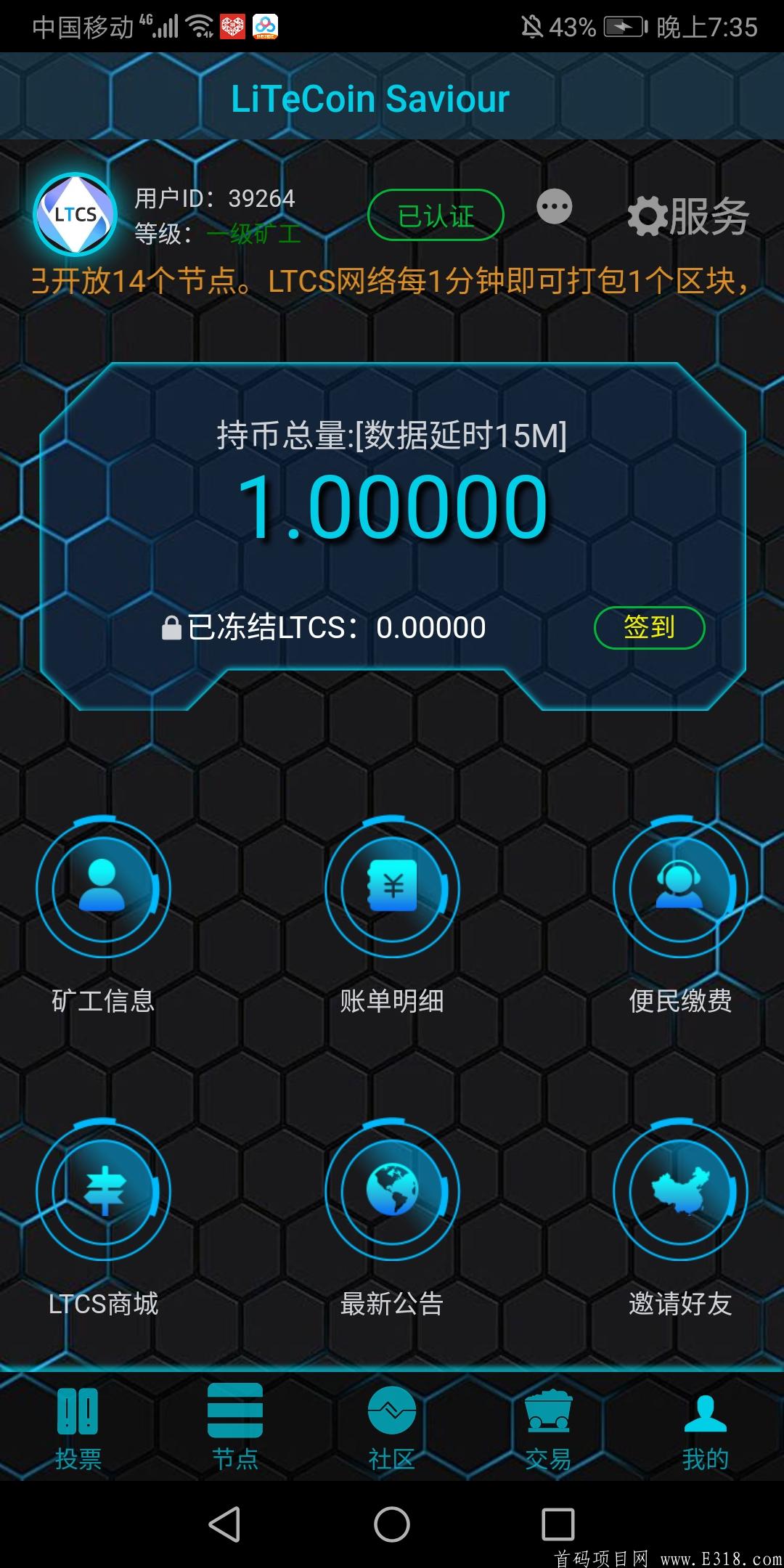Open 矿工信息 miner info
This screenshot has height=1568, width=784.
[x=103, y=889]
